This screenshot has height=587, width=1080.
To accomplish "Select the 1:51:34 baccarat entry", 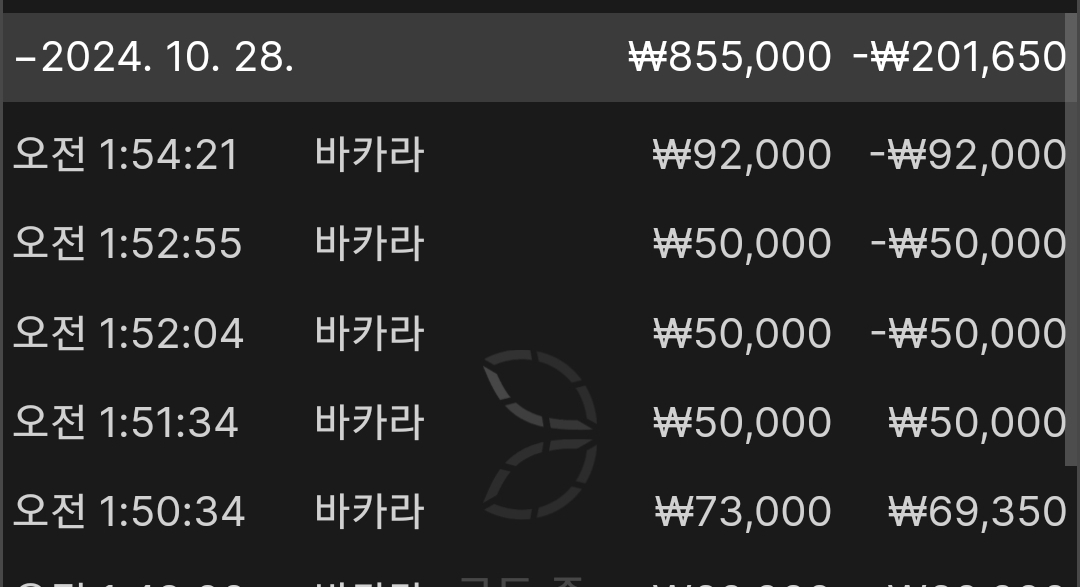I will coord(370,422).
